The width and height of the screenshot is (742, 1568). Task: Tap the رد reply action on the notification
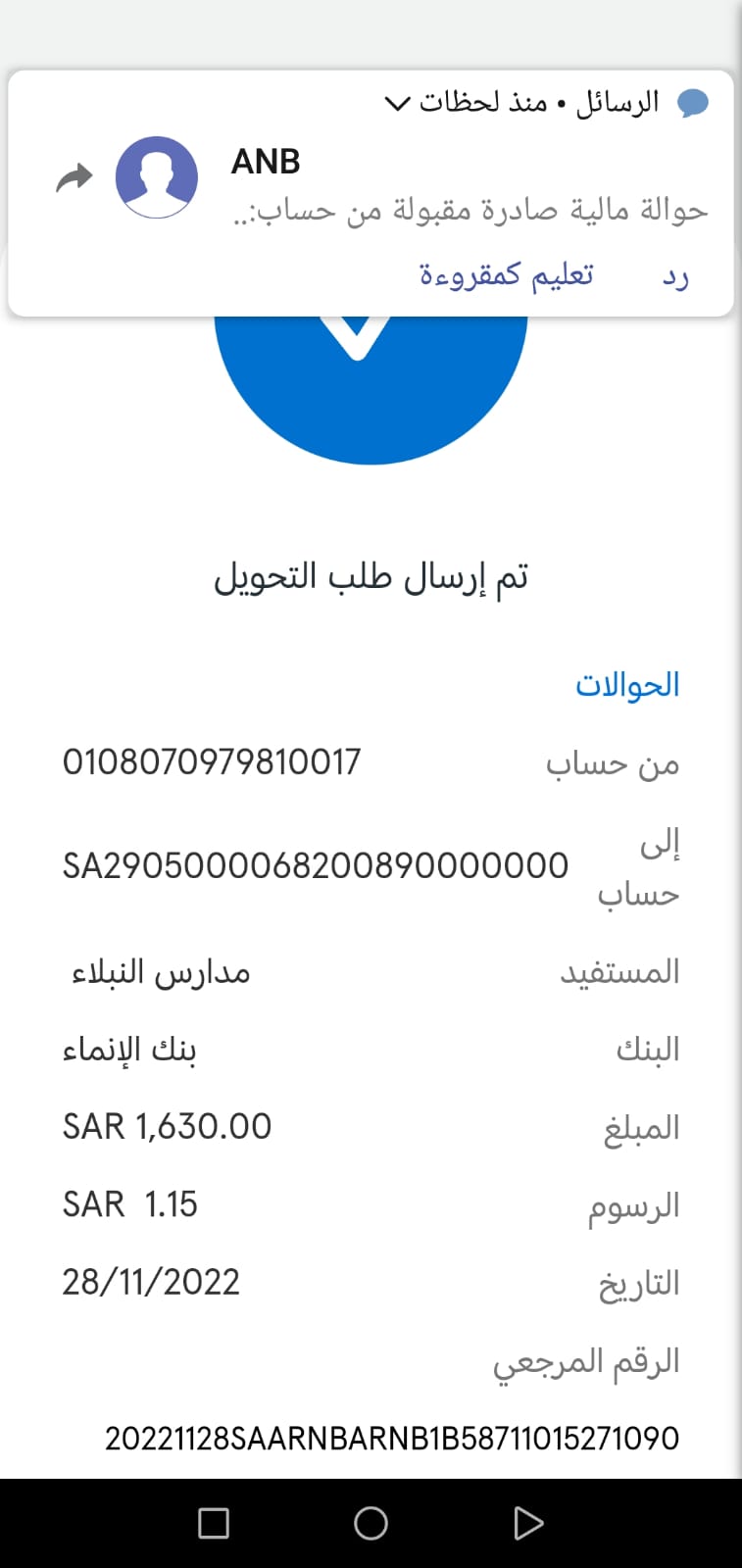coord(675,275)
